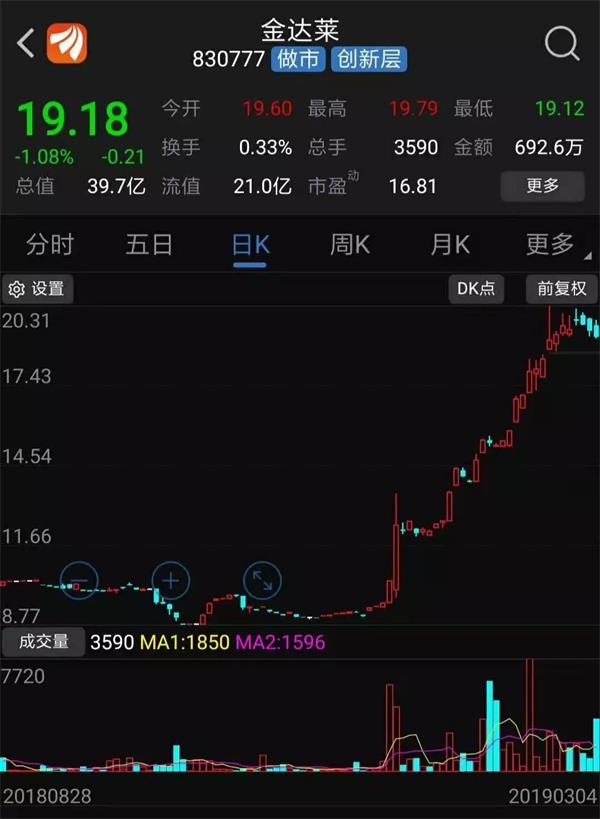
Task: Zoom out the chart with minus icon
Action: [79, 579]
